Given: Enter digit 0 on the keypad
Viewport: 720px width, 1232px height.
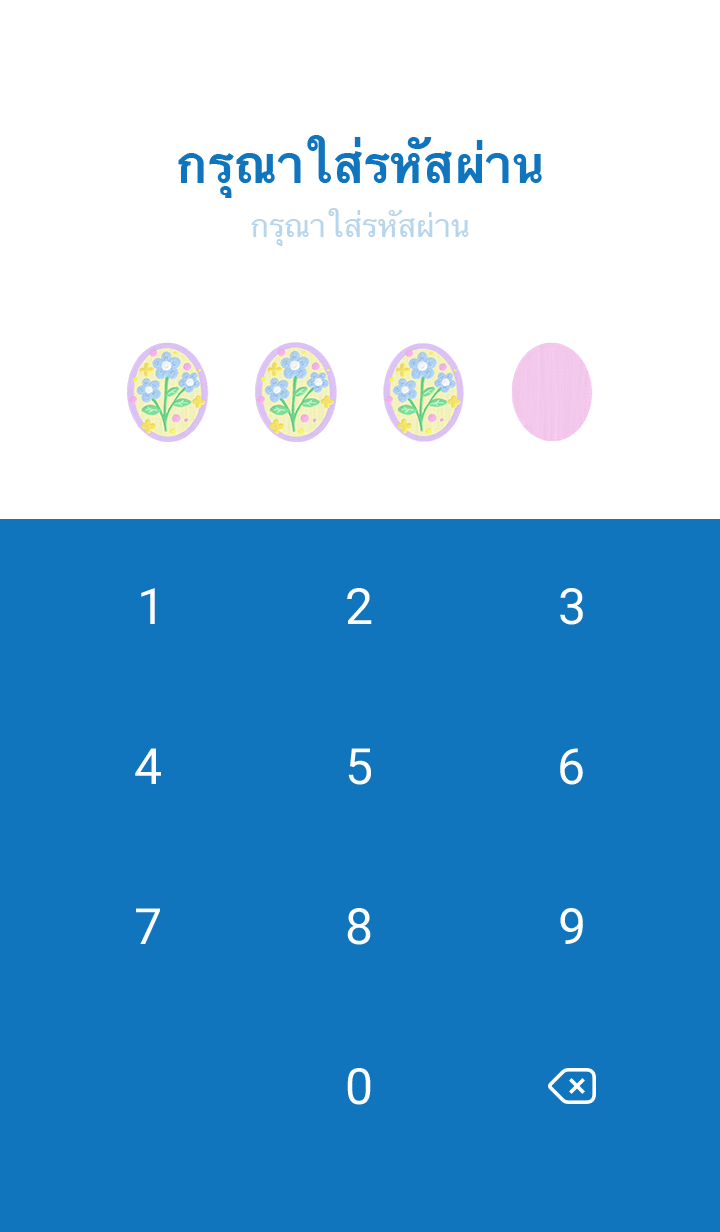Looking at the screenshot, I should (359, 1087).
